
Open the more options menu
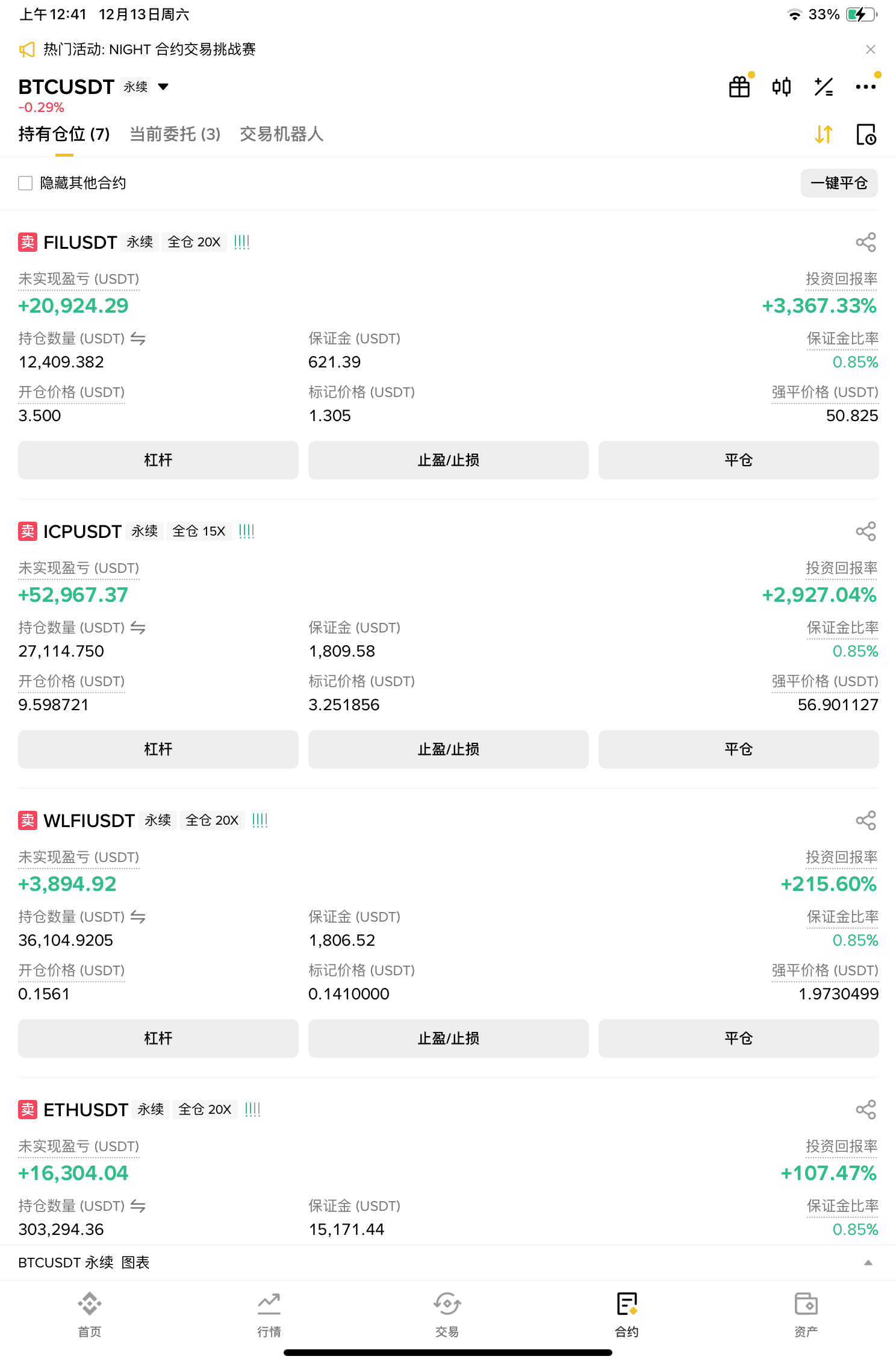coord(865,87)
